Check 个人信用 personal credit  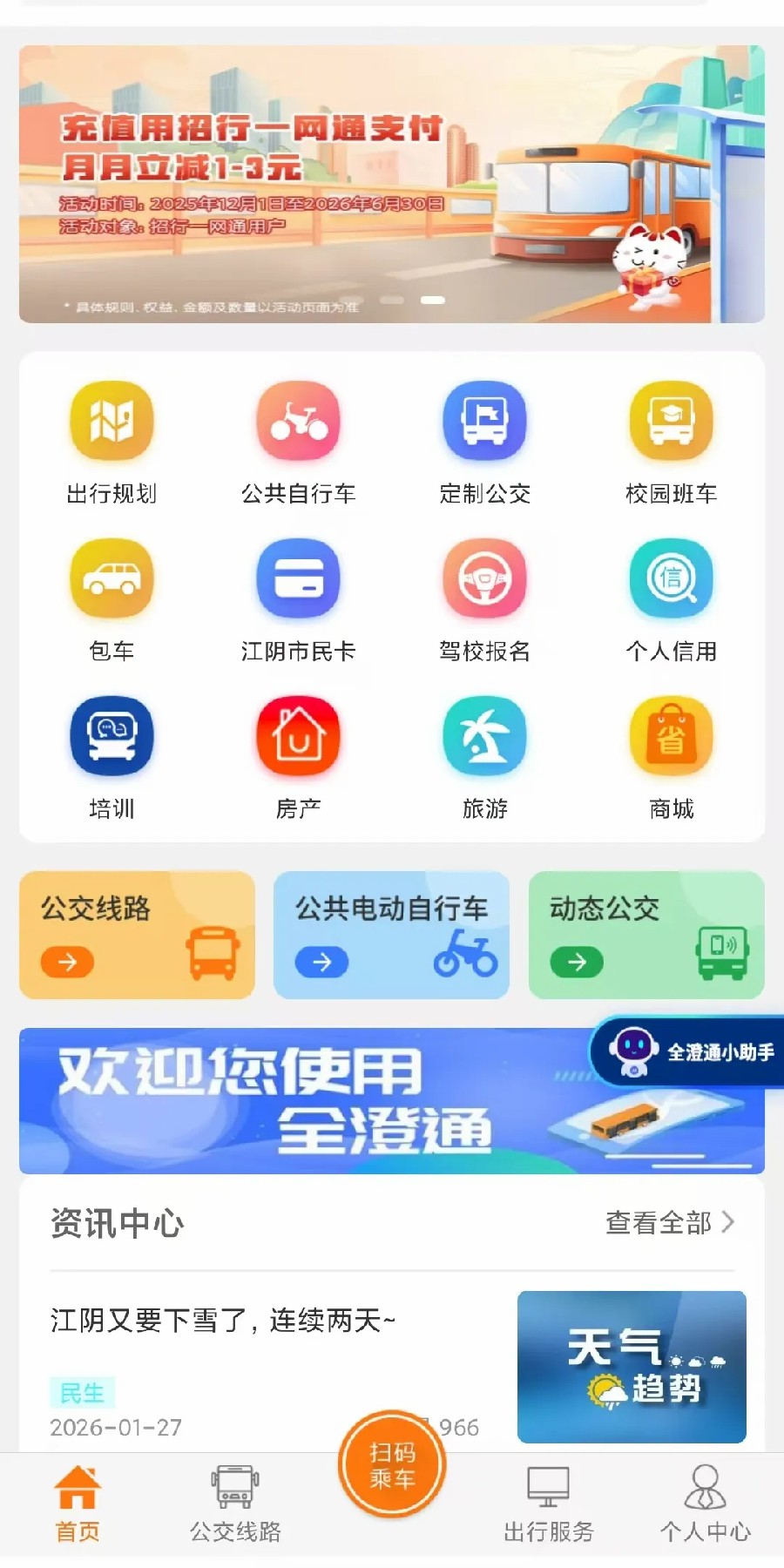click(x=671, y=580)
